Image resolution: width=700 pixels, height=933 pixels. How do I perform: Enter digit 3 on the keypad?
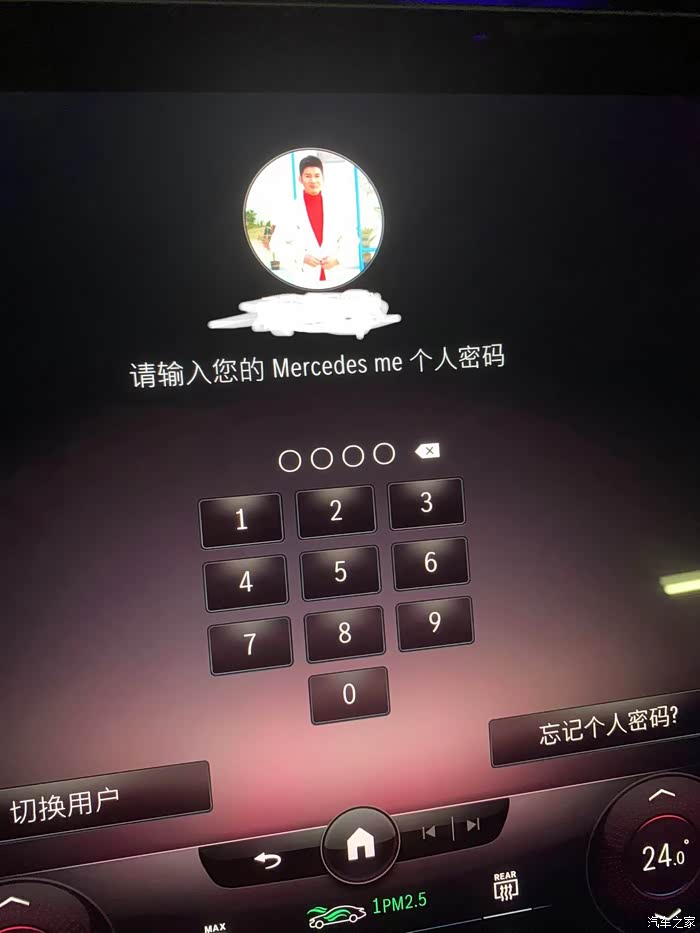click(426, 503)
